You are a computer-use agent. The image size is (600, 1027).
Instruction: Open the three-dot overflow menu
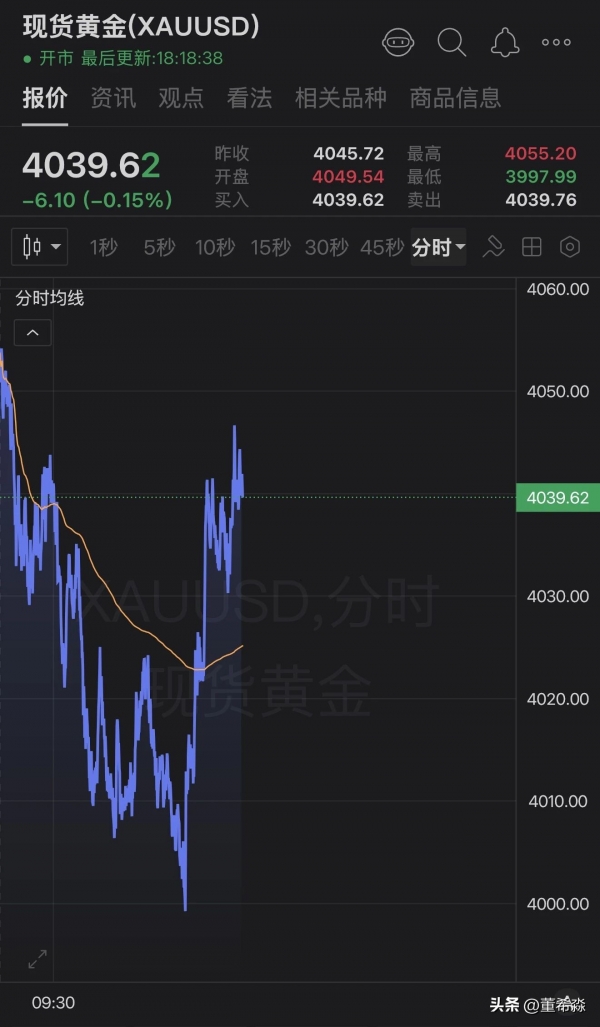[556, 42]
